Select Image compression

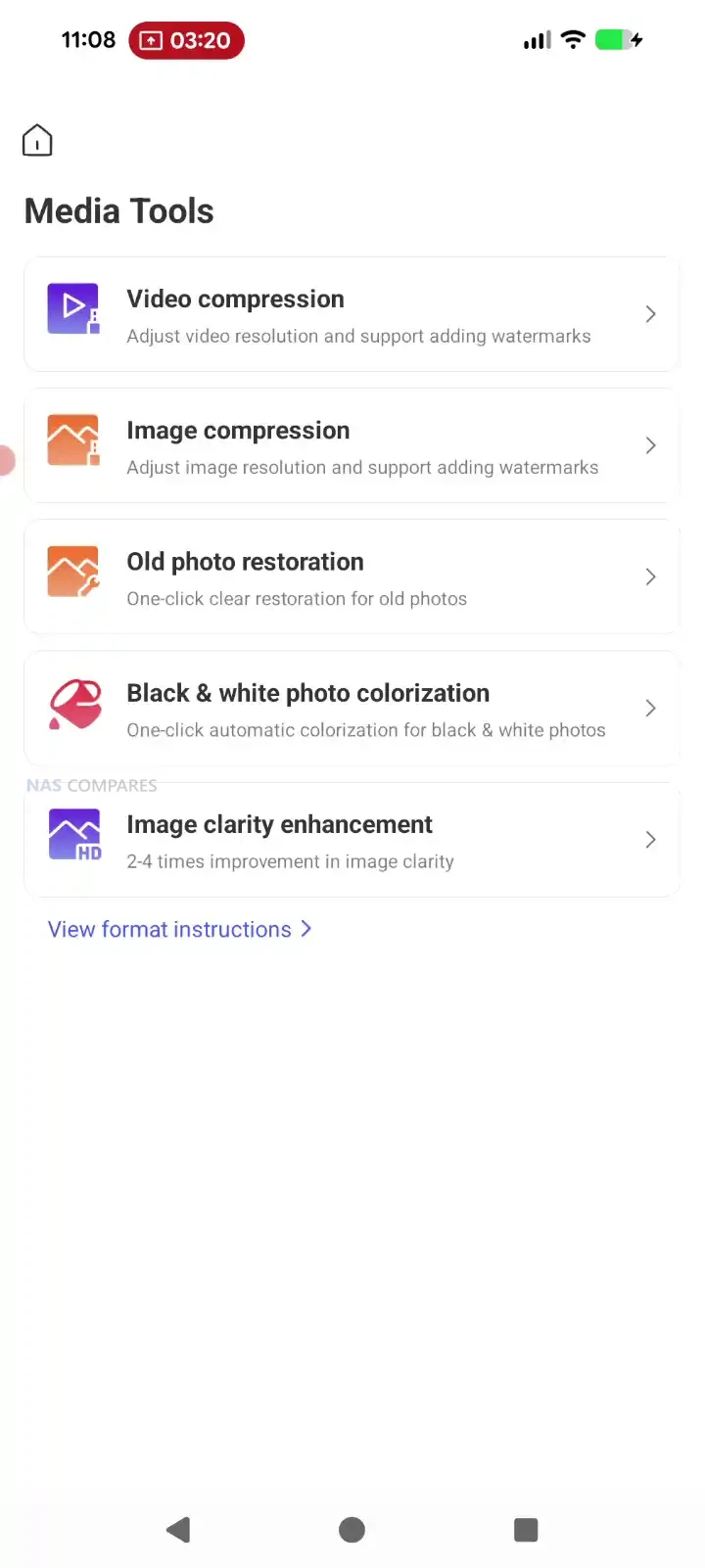(x=351, y=446)
